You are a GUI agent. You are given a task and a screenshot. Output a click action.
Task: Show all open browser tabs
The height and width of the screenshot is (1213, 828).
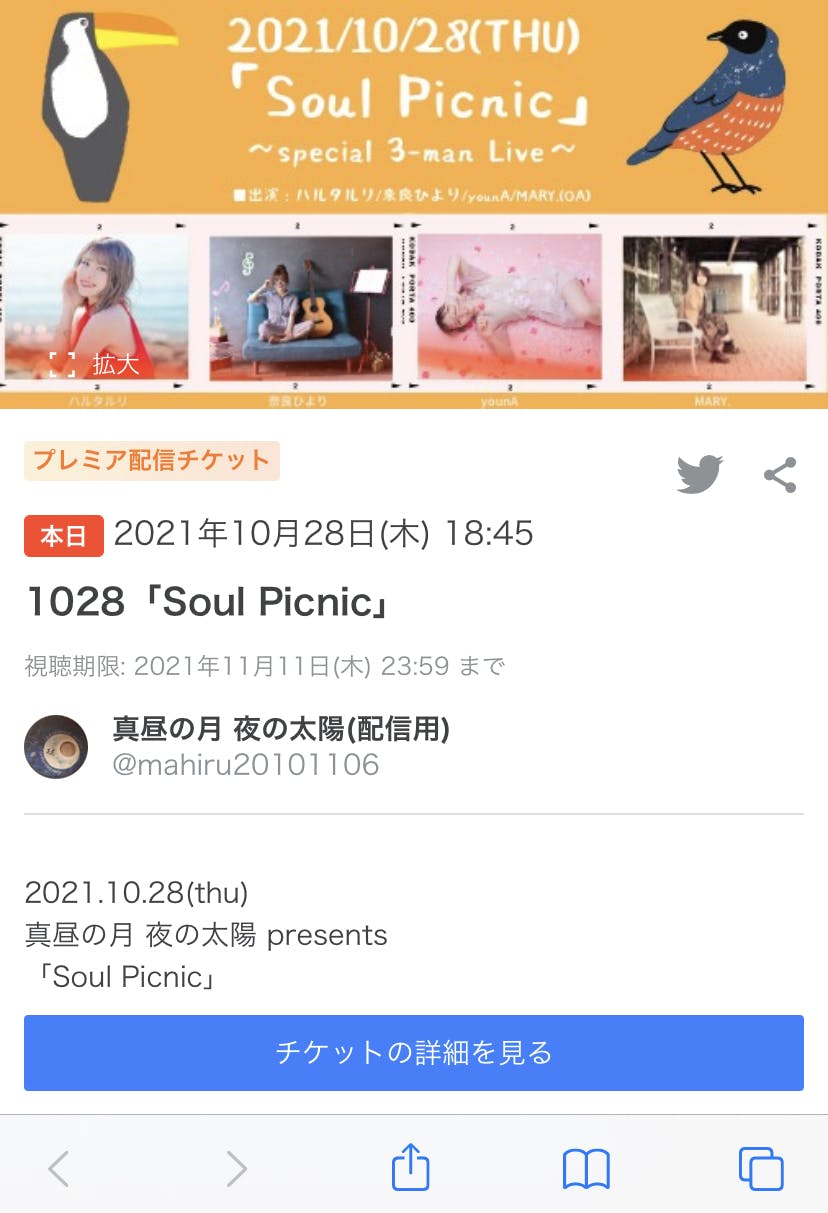click(x=761, y=1168)
